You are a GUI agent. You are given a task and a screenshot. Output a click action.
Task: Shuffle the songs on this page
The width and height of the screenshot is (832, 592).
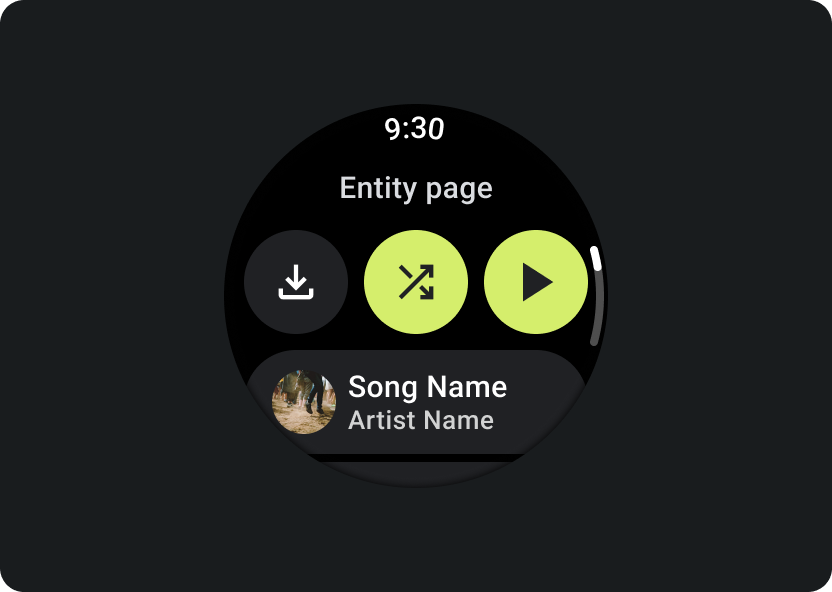(416, 282)
